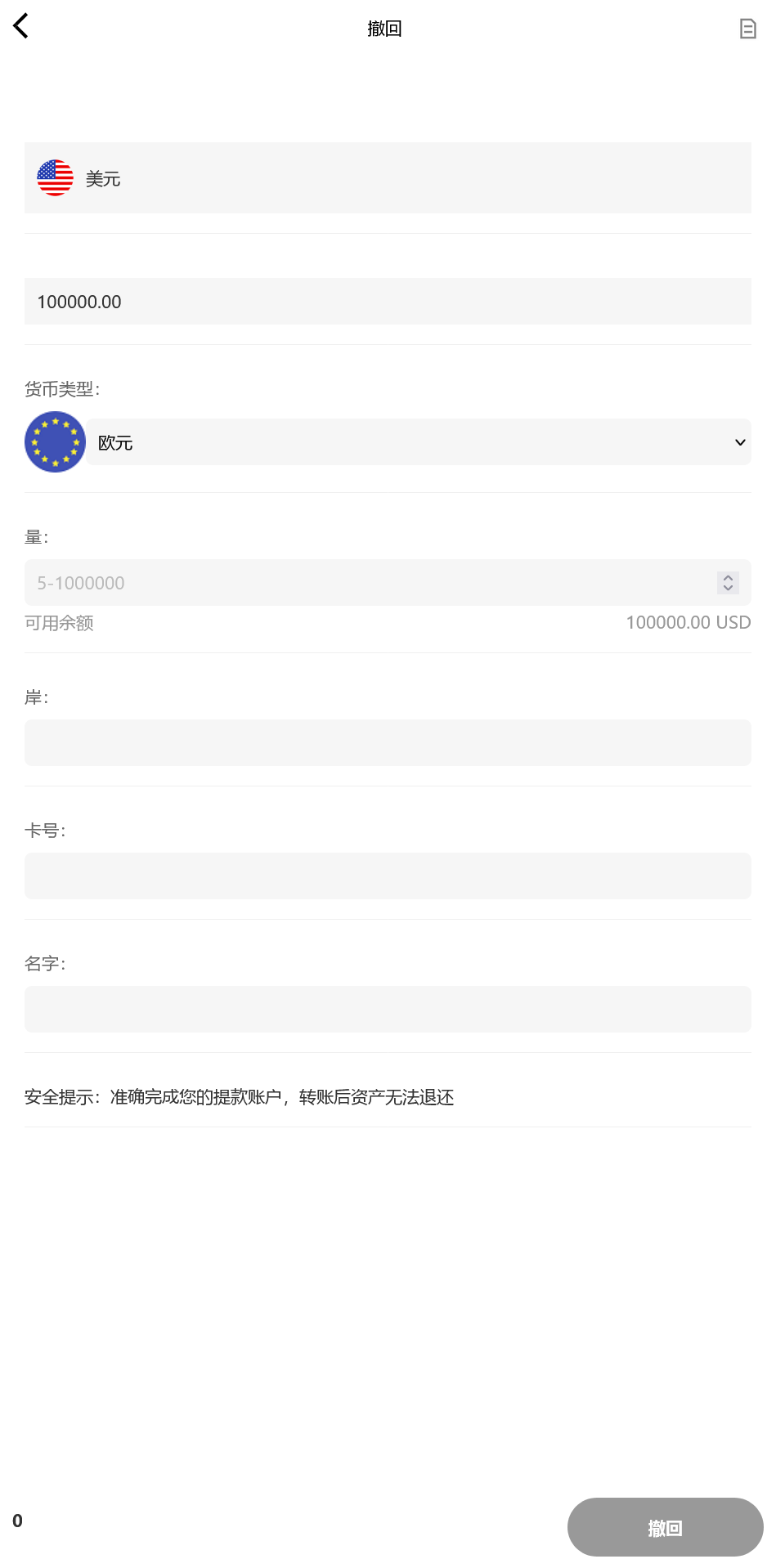Click the document icon in top right corner
Viewport: 776px width, 1568px height.
(749, 29)
